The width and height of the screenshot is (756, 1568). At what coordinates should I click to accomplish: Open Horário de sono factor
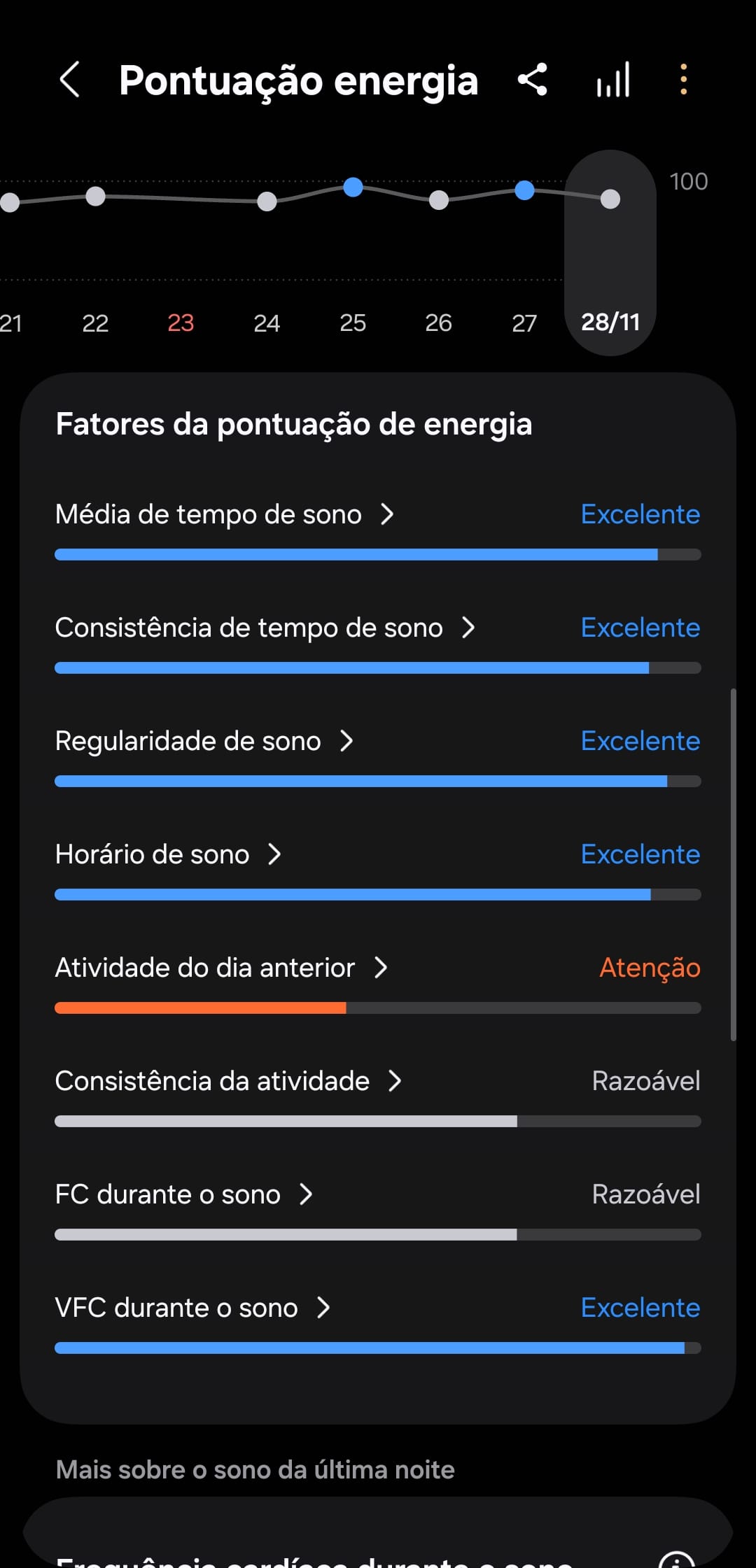(x=168, y=855)
